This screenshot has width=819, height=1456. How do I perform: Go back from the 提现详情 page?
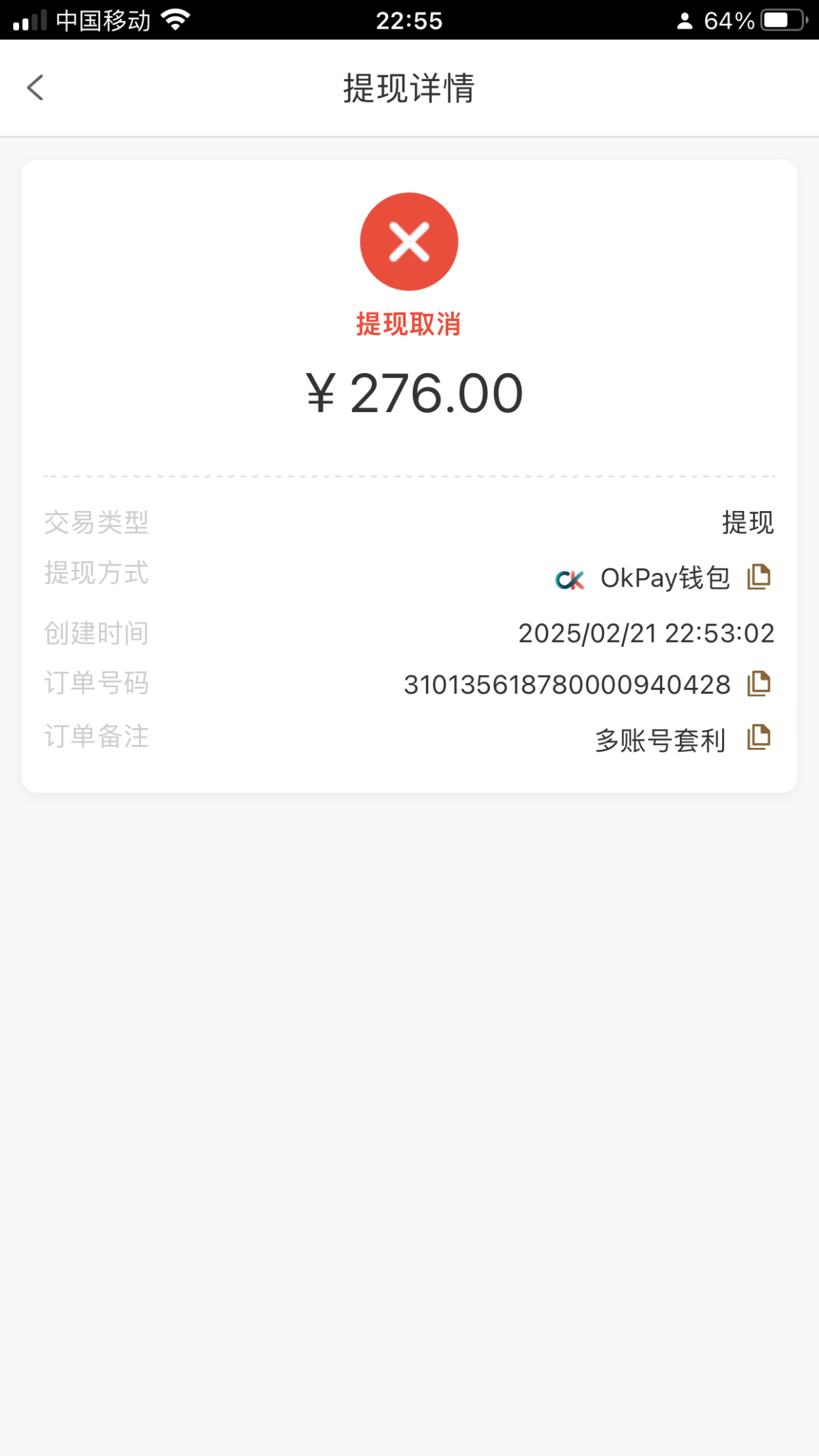(35, 88)
